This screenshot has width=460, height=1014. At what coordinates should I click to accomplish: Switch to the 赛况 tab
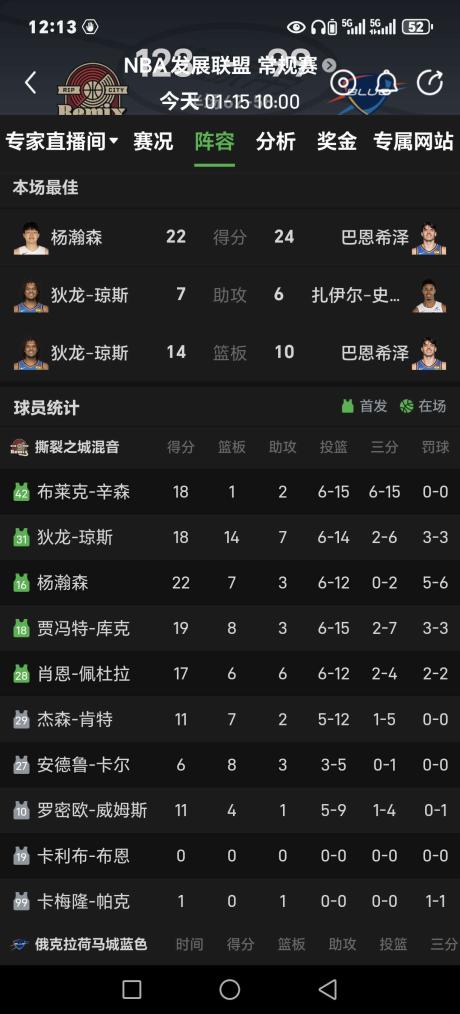click(x=153, y=141)
